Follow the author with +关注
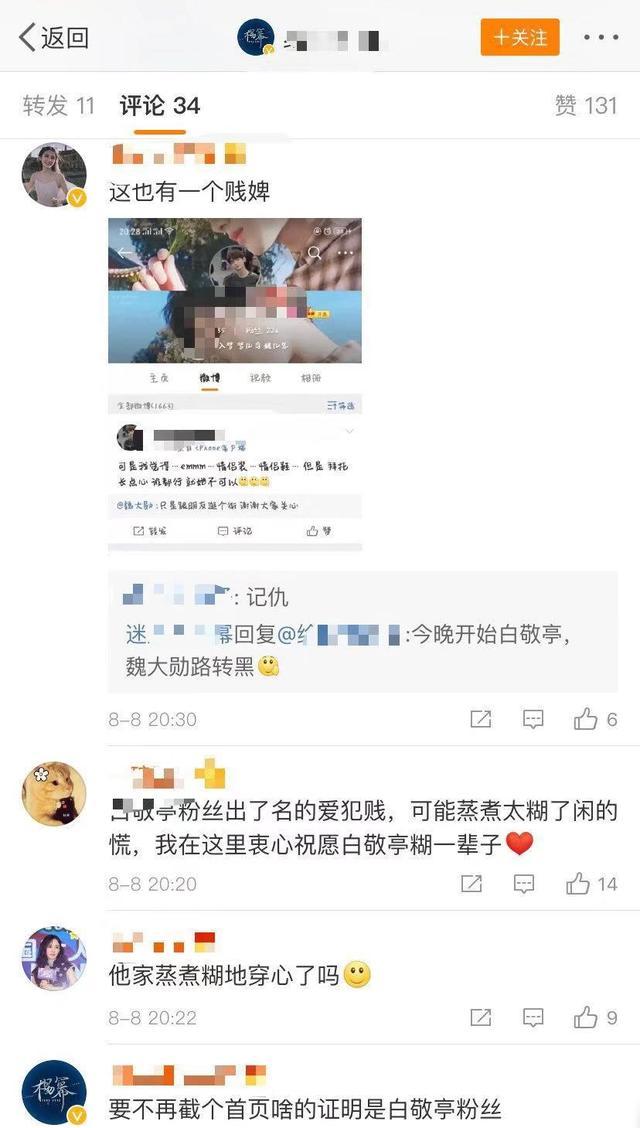Image resolution: width=640 pixels, height=1128 pixels. coord(519,38)
